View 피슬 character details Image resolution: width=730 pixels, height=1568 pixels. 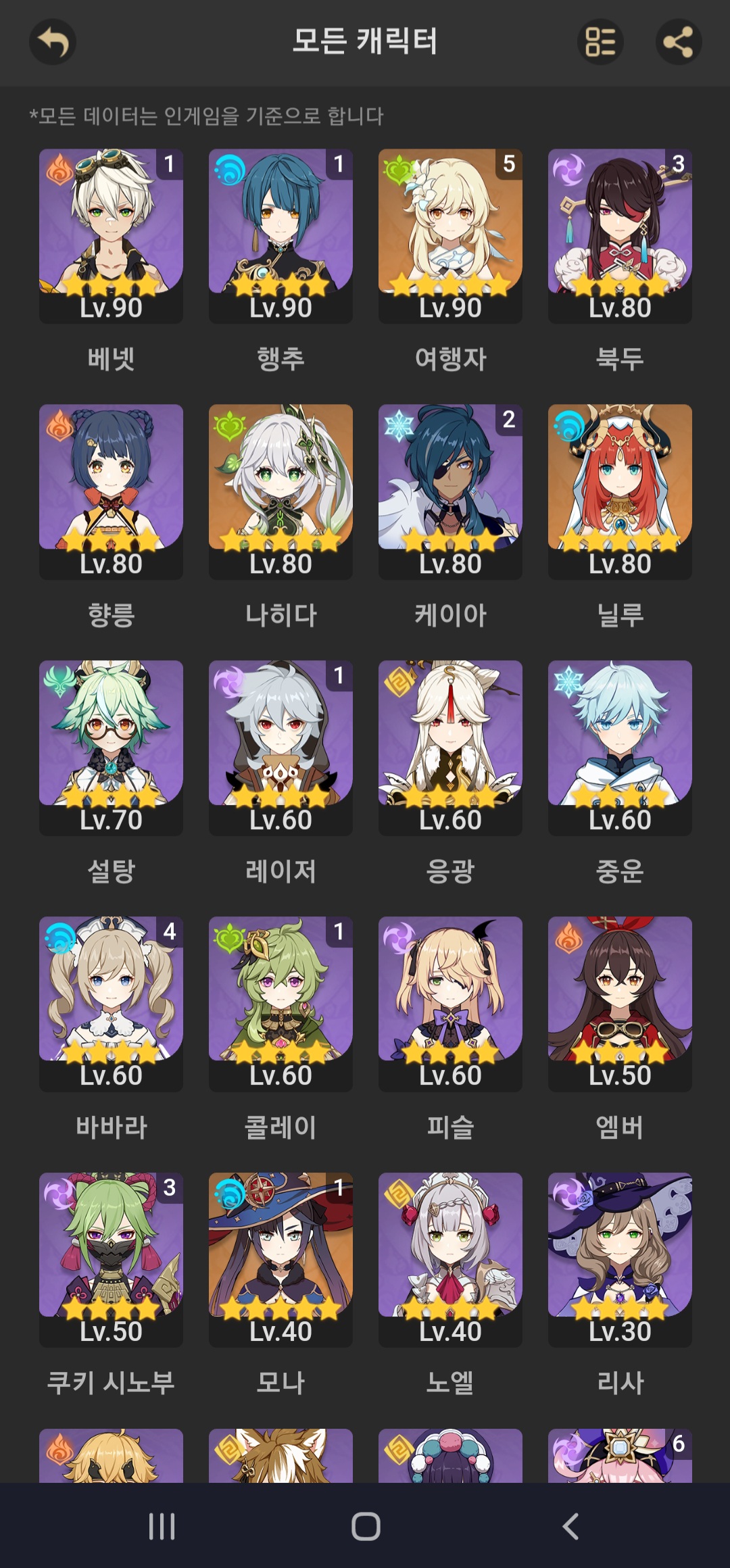(450, 1004)
